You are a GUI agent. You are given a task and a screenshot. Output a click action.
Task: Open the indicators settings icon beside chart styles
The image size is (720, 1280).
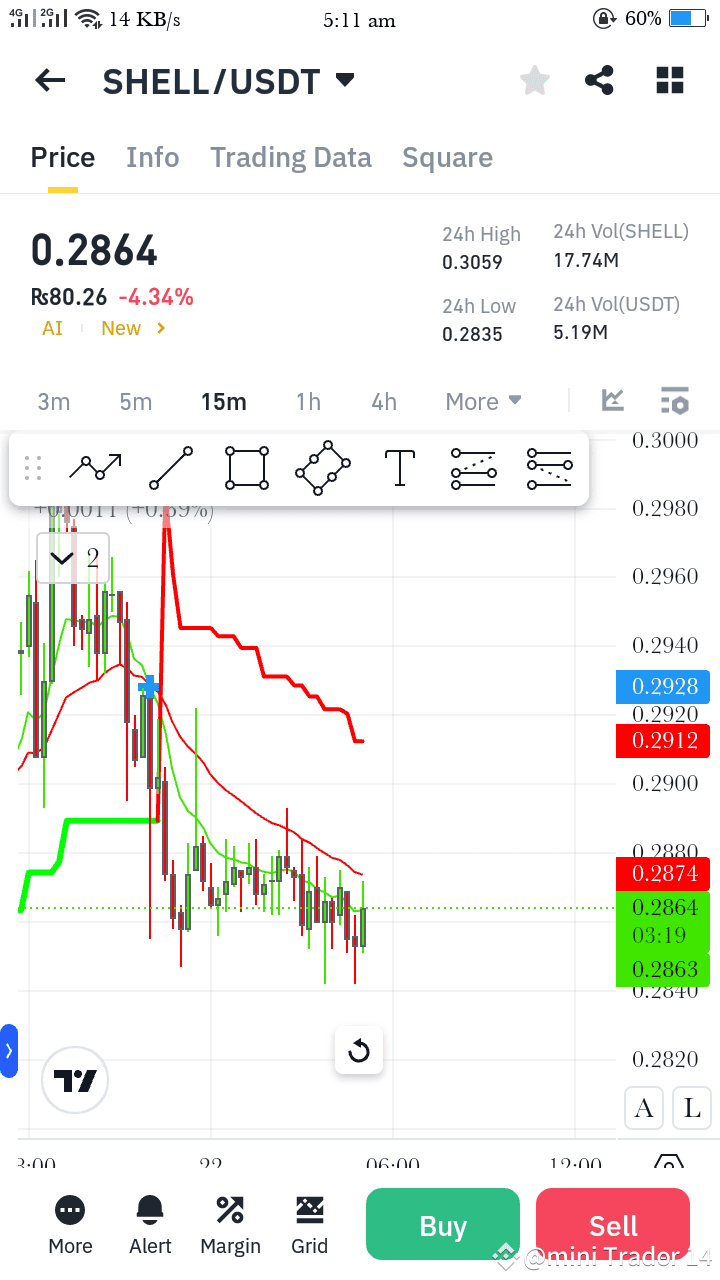[x=675, y=400]
